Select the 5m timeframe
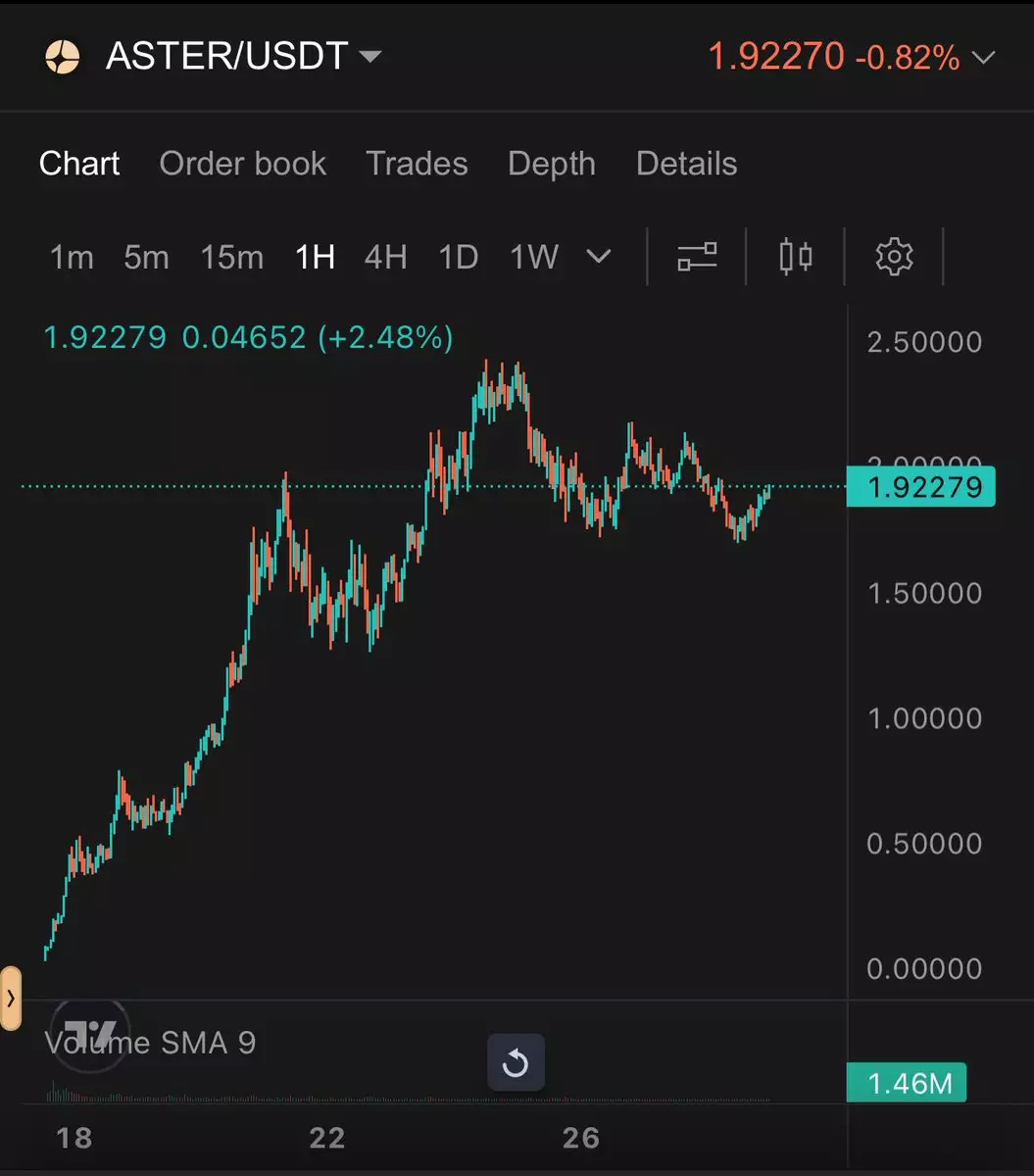Viewport: 1034px width, 1176px height. [146, 258]
